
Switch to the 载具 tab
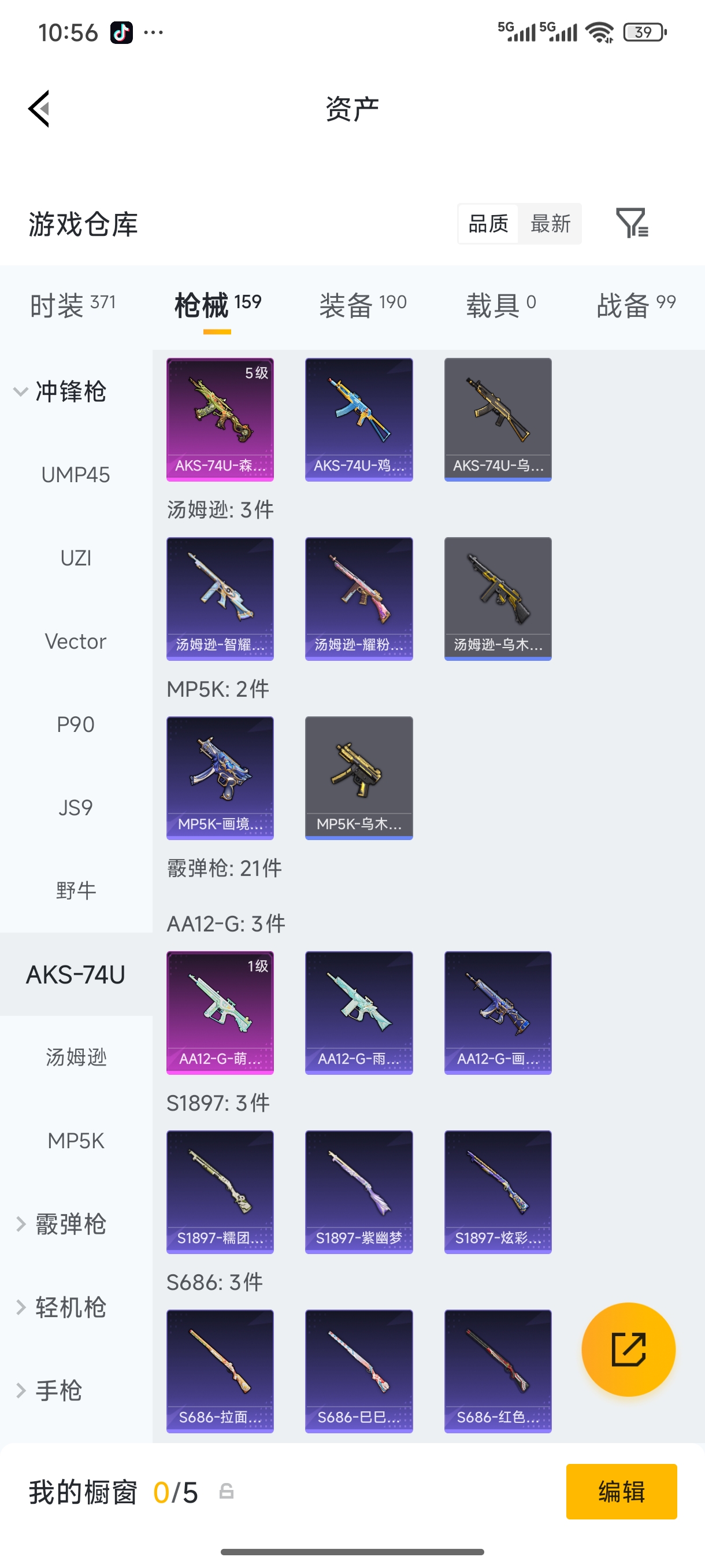500,304
